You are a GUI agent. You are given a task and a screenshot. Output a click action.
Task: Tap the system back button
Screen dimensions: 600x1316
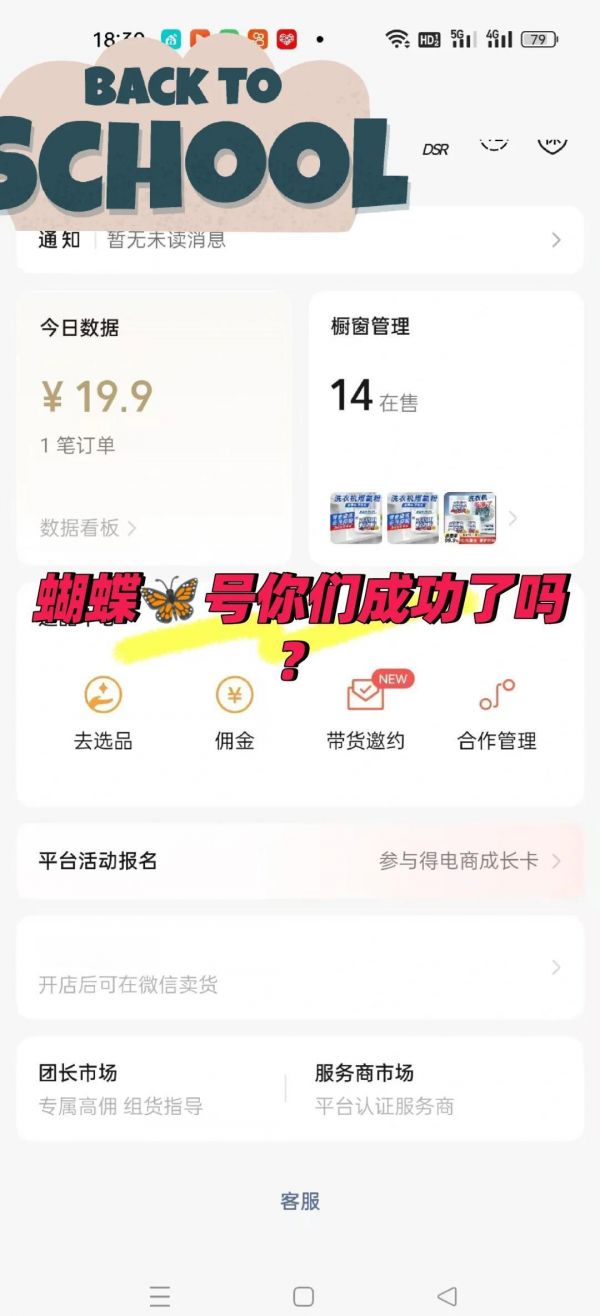pos(447,1296)
